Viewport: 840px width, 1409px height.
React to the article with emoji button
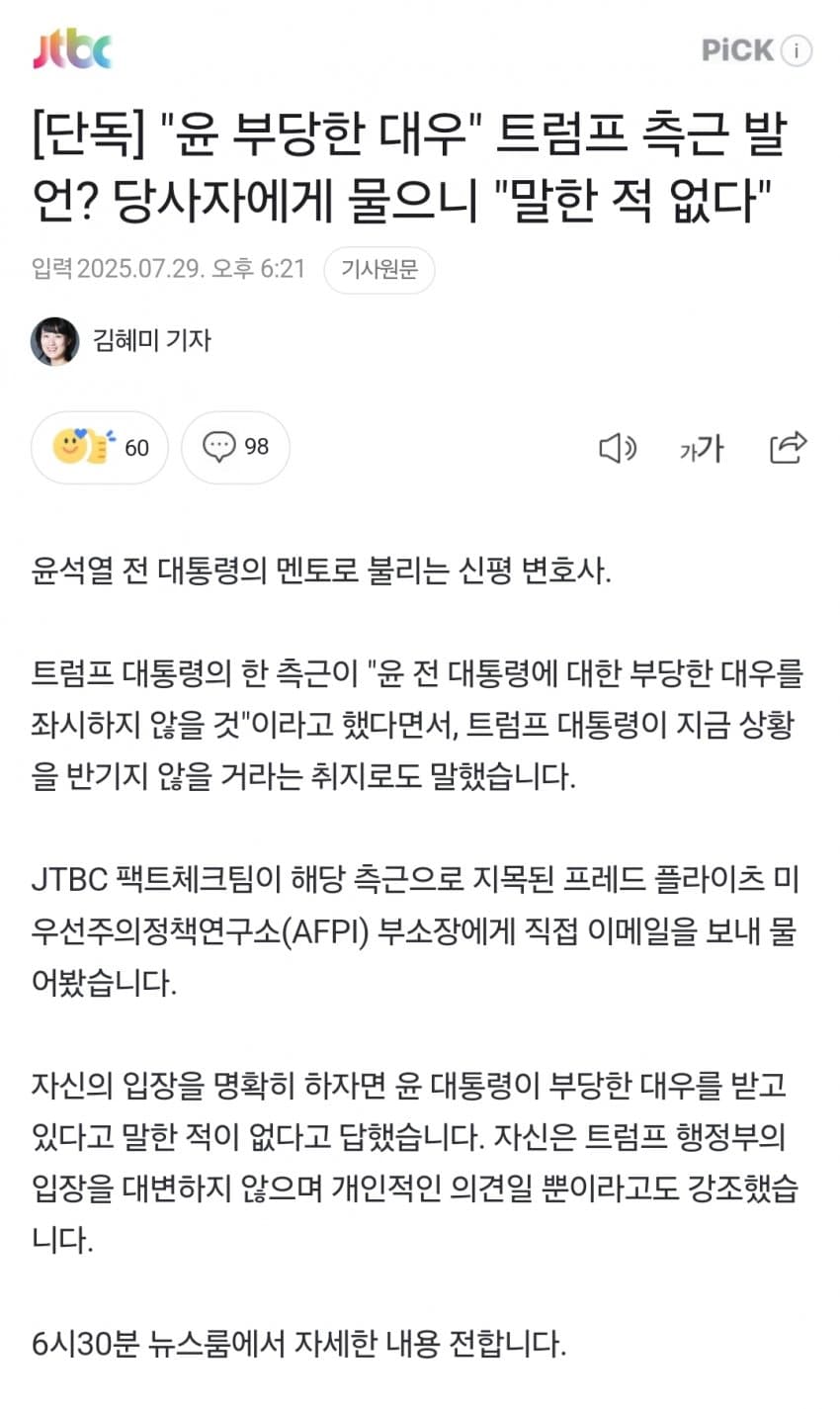tap(100, 447)
